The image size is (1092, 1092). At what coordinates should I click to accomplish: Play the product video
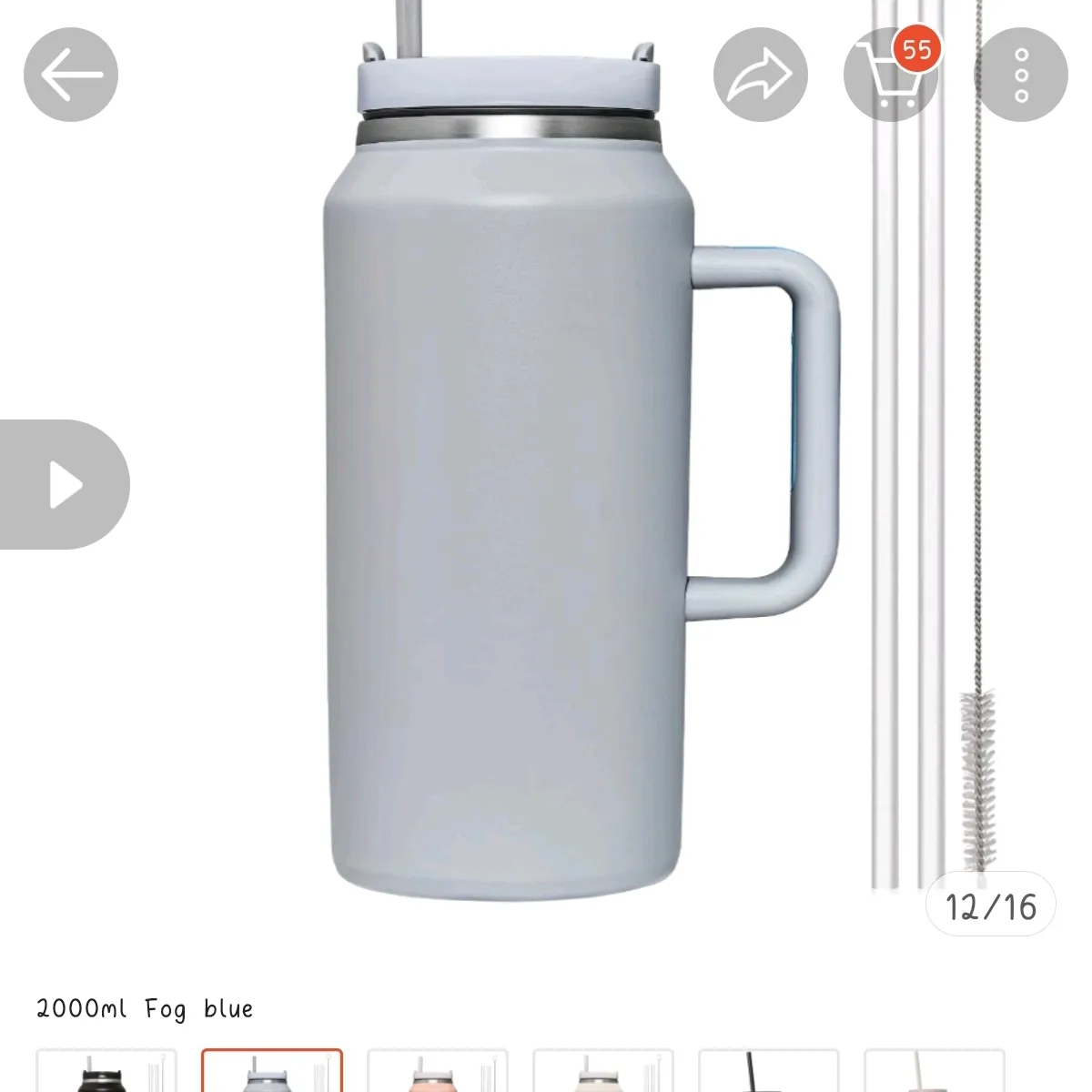pyautogui.click(x=65, y=484)
